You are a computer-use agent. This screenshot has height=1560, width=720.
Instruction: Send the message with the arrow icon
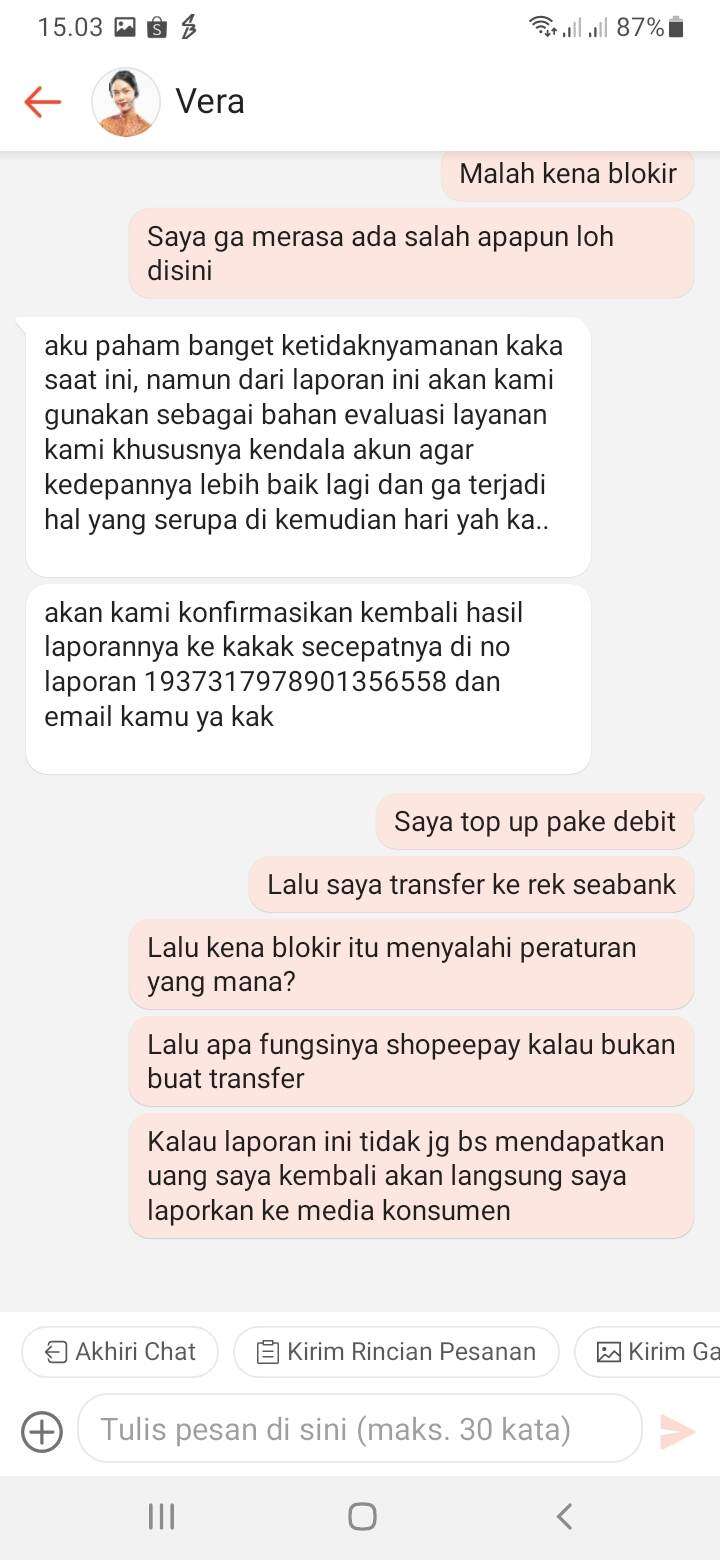pyautogui.click(x=677, y=1431)
